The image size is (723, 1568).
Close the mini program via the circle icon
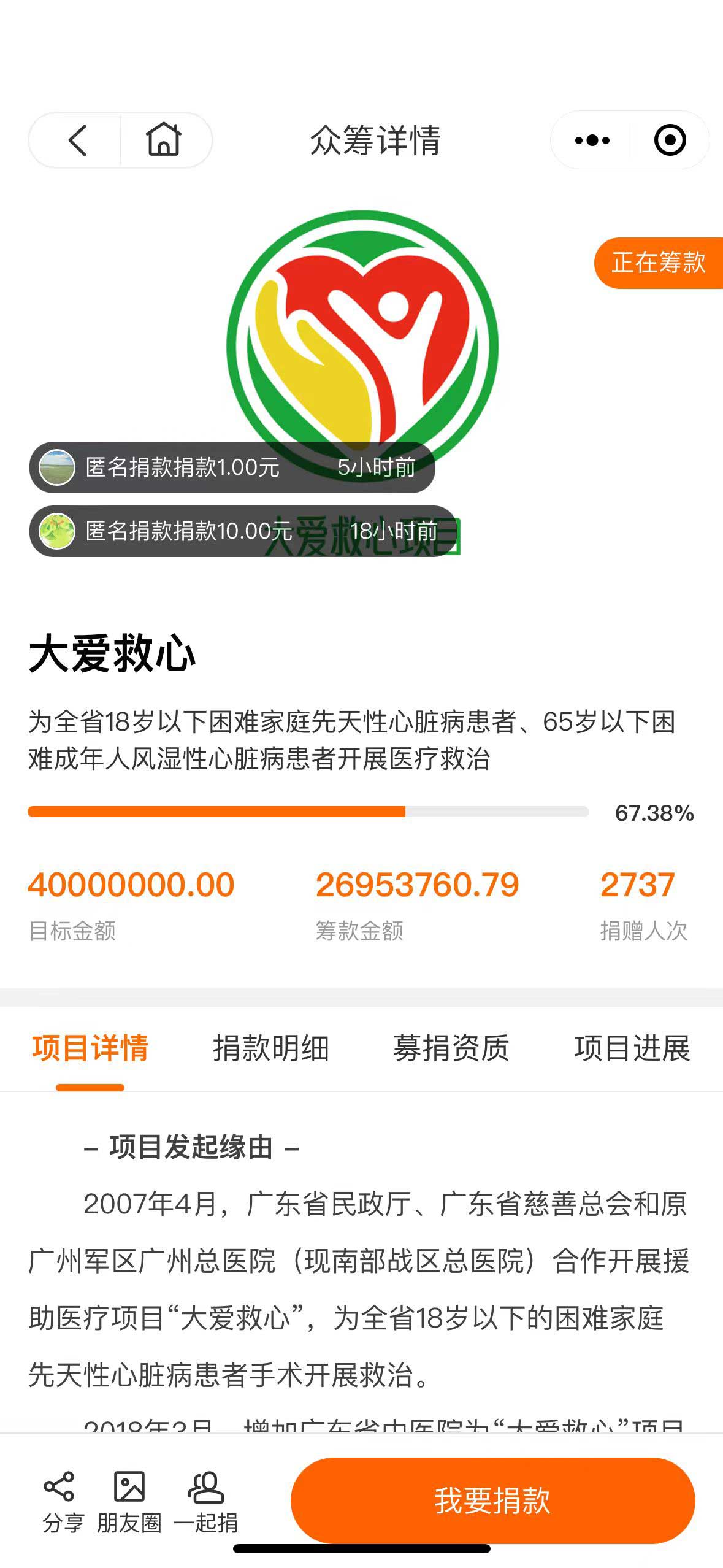tap(670, 140)
